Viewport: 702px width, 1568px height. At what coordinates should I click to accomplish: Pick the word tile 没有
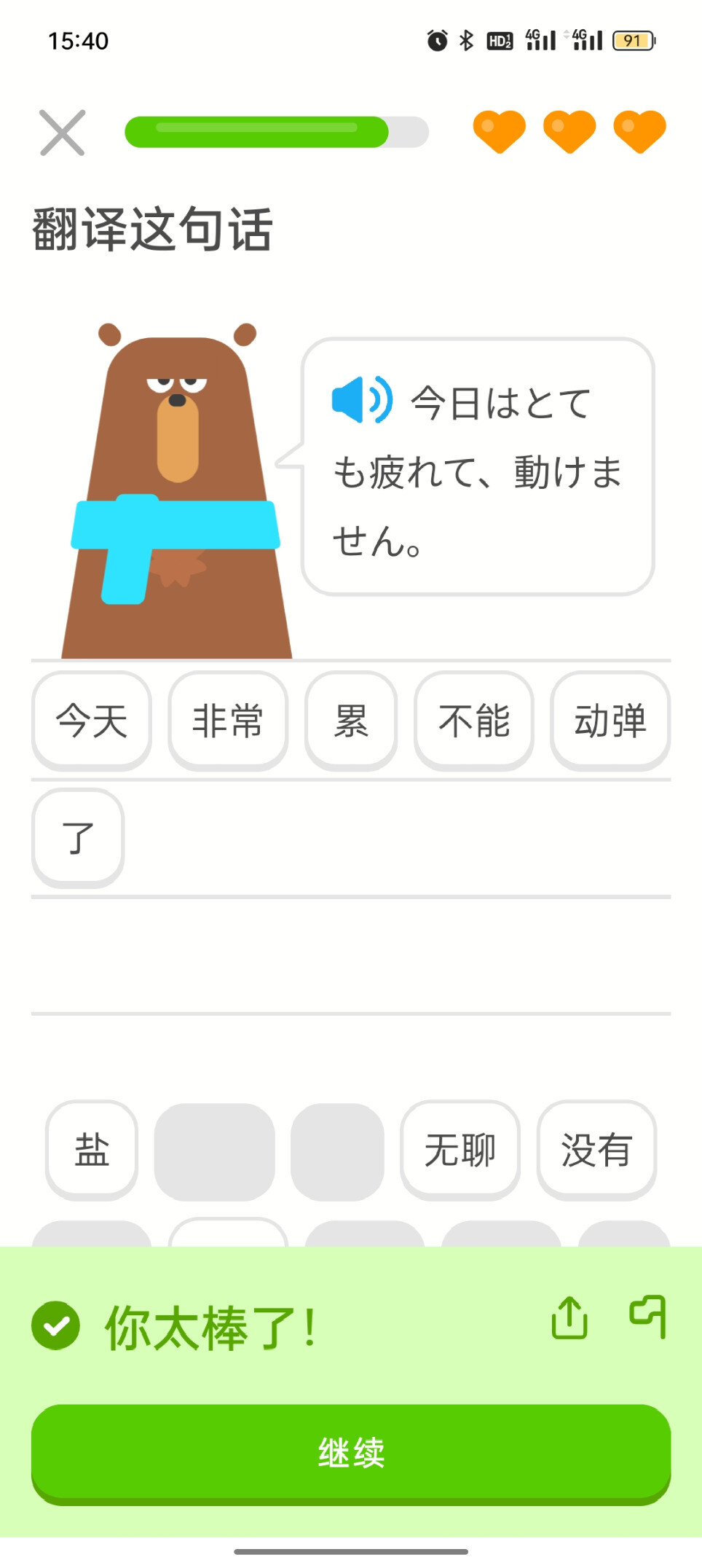pyautogui.click(x=596, y=1150)
